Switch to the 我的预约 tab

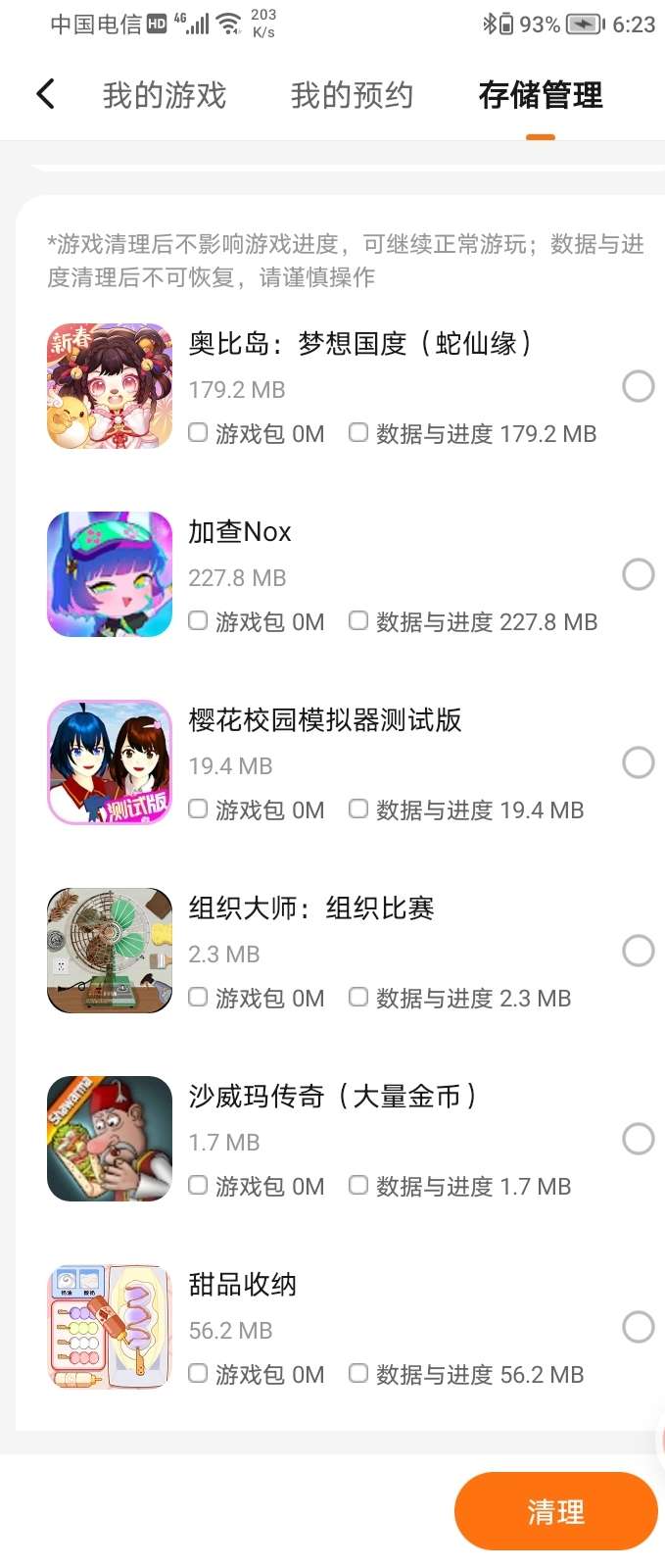[352, 95]
